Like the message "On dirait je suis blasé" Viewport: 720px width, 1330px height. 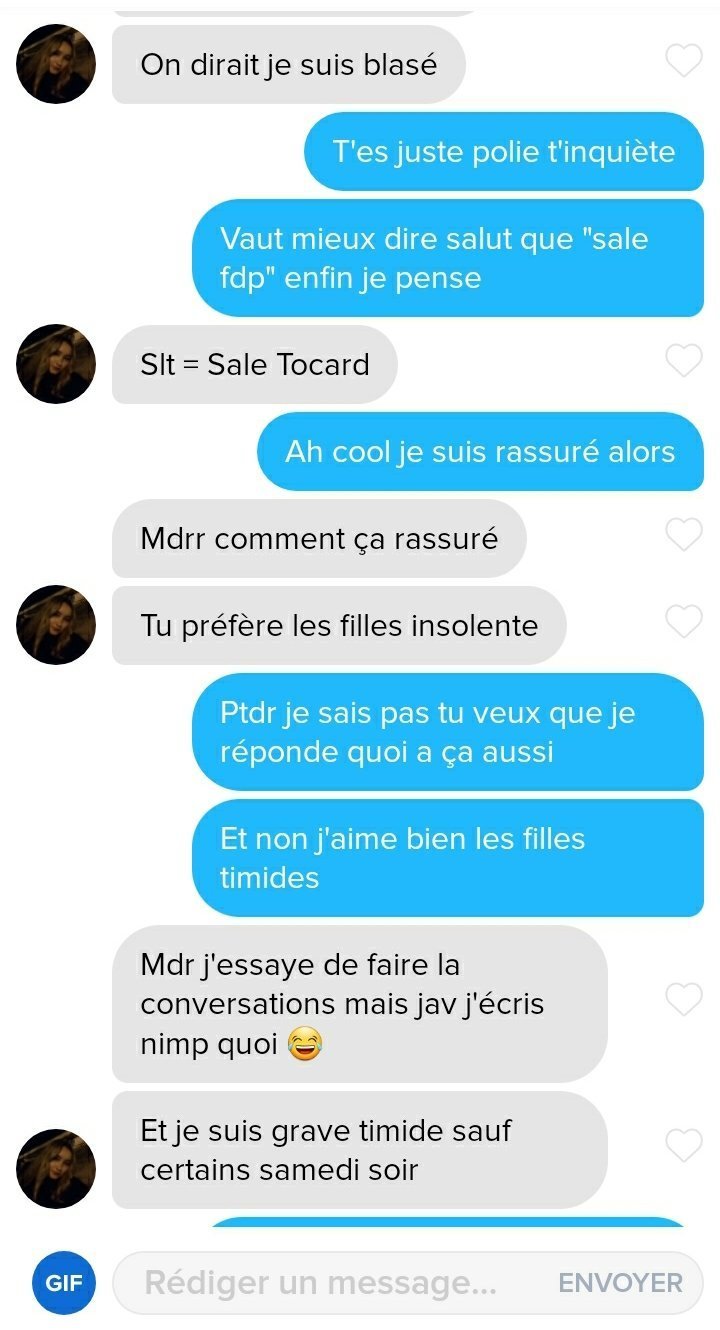684,62
